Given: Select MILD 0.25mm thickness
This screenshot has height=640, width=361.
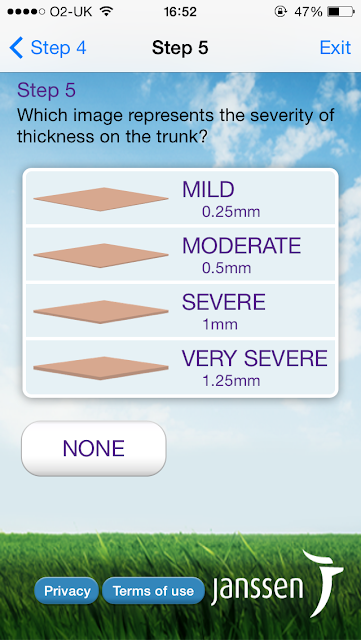Looking at the screenshot, I should point(180,198).
